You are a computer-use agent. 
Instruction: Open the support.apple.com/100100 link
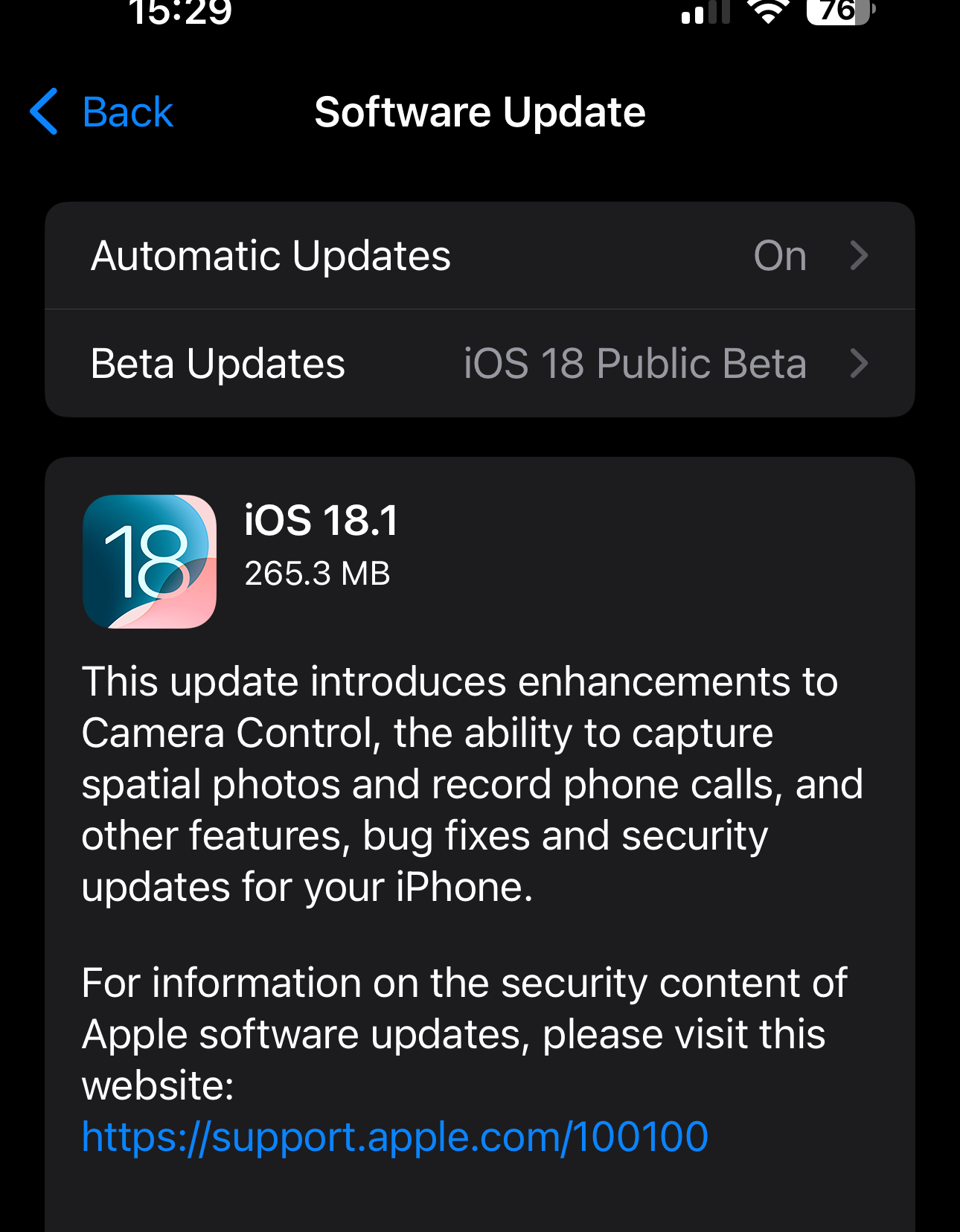point(394,1136)
